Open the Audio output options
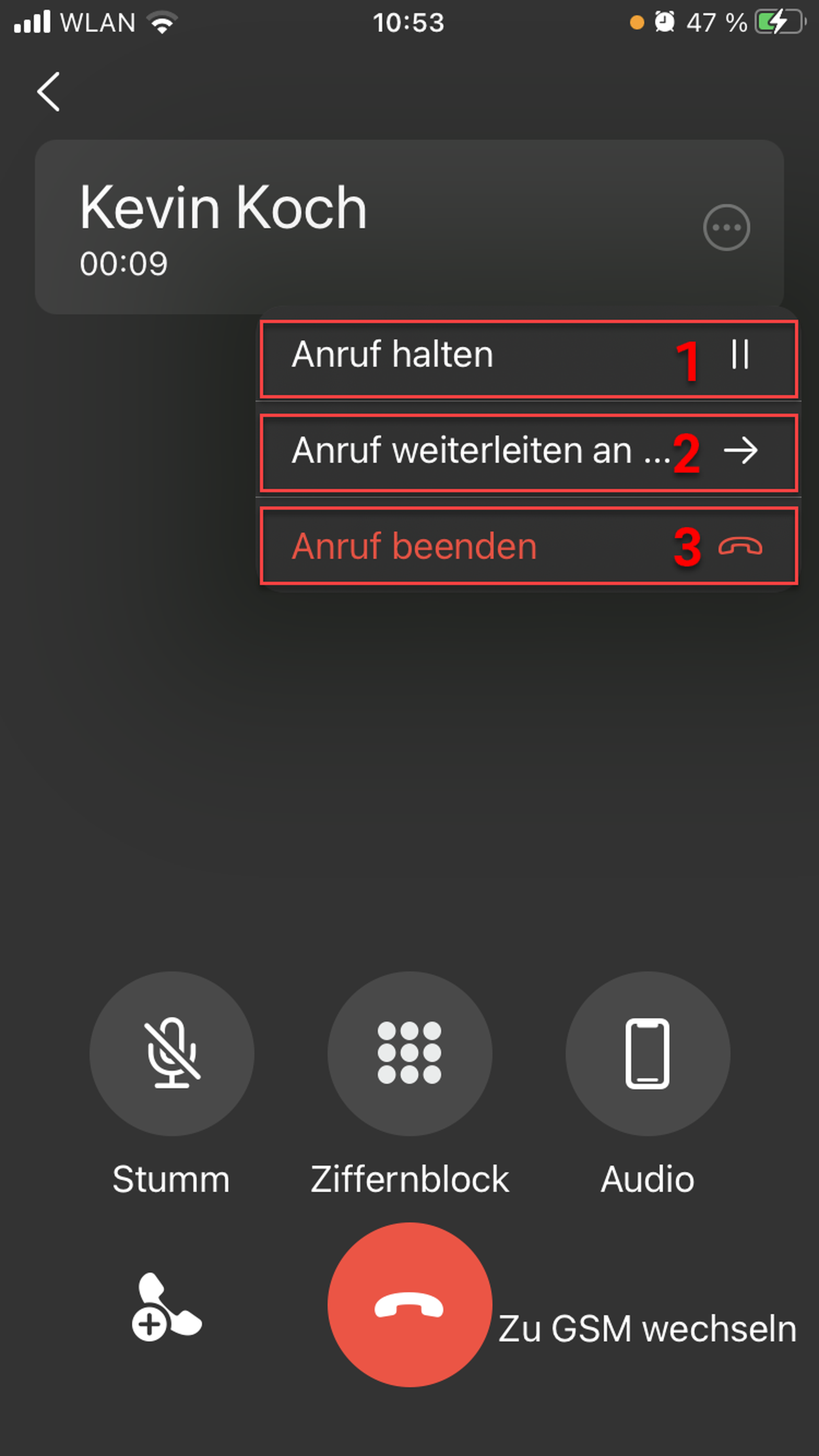This screenshot has width=819, height=1456. coord(647,1054)
